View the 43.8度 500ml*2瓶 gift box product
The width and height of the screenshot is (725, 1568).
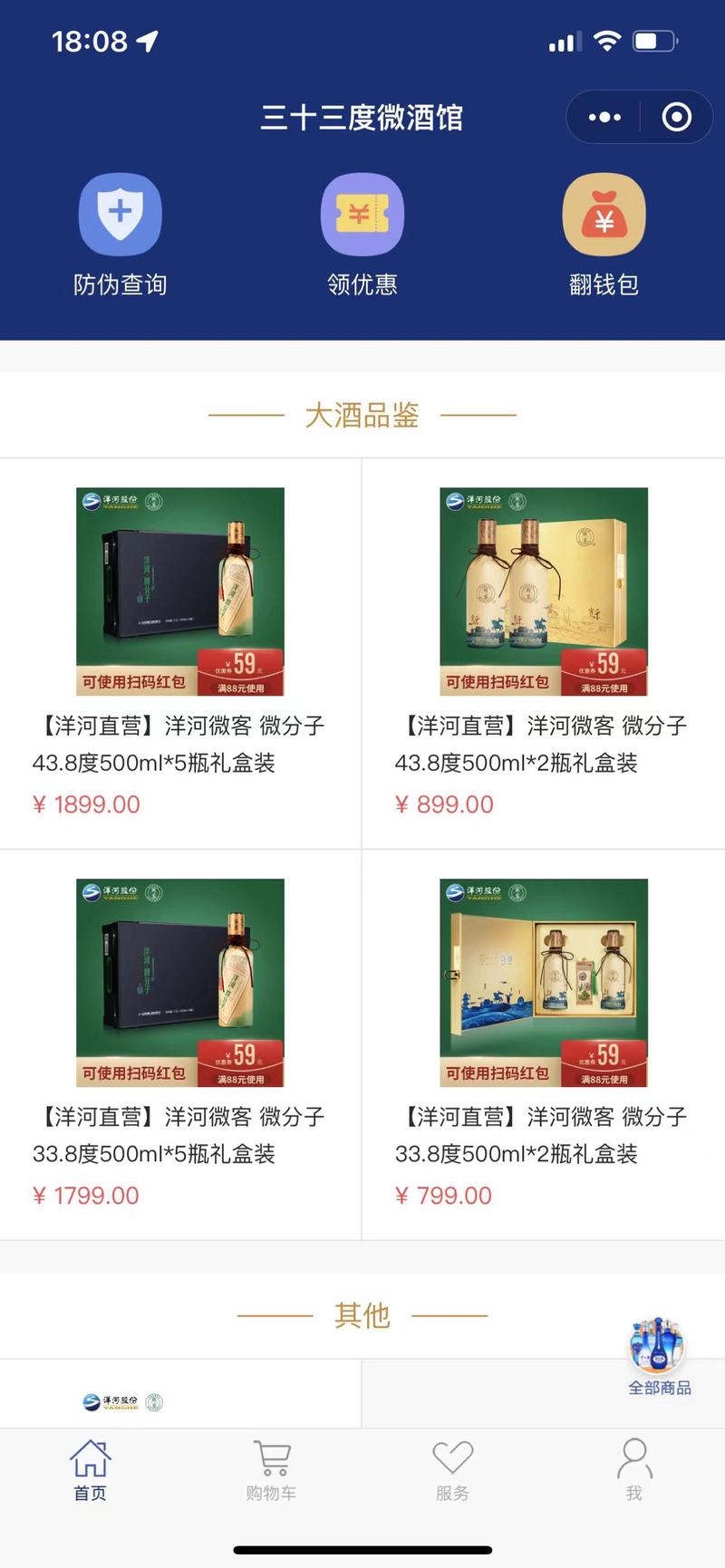543,652
